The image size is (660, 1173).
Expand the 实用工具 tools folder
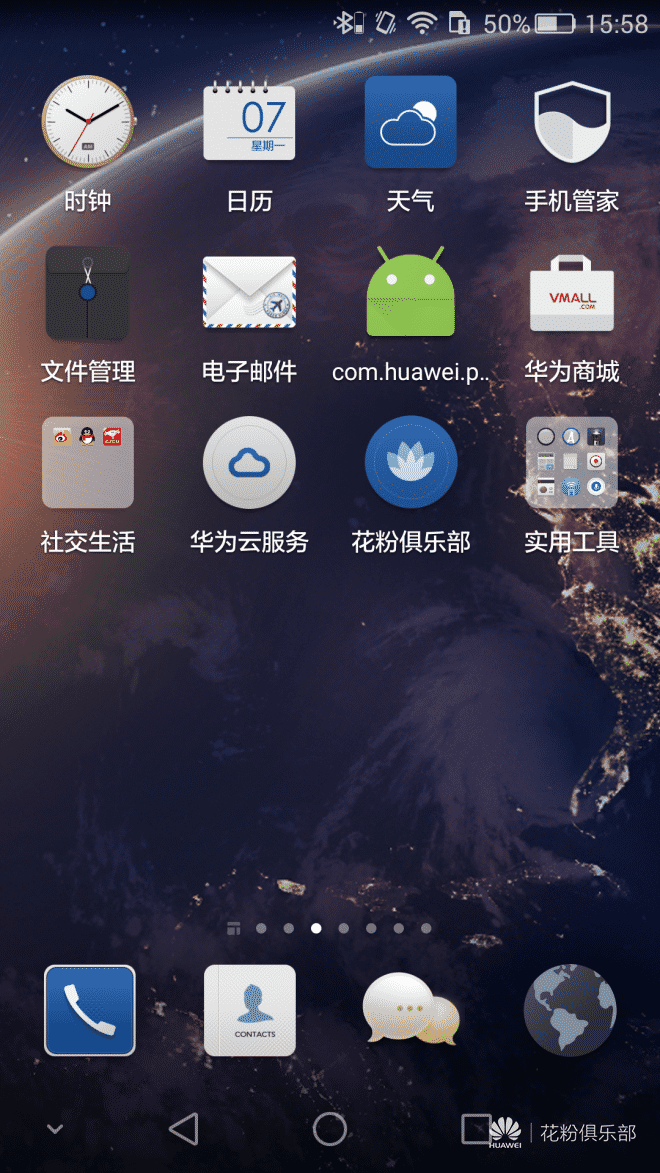572,463
